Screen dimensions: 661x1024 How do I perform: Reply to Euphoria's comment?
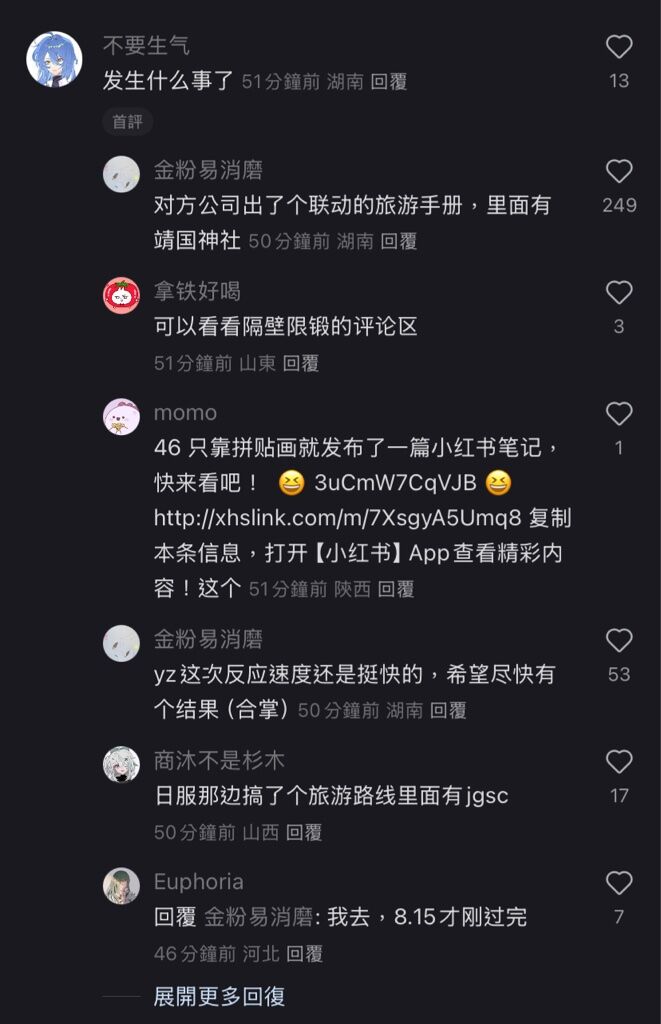[x=304, y=954]
